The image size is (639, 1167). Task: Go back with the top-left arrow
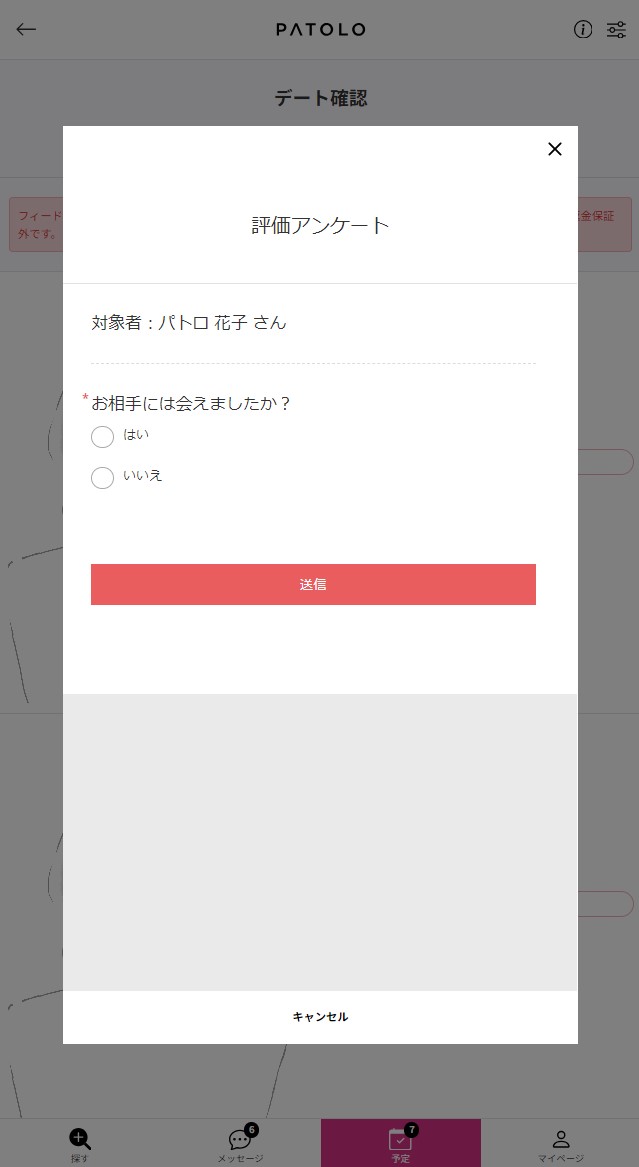(26, 29)
